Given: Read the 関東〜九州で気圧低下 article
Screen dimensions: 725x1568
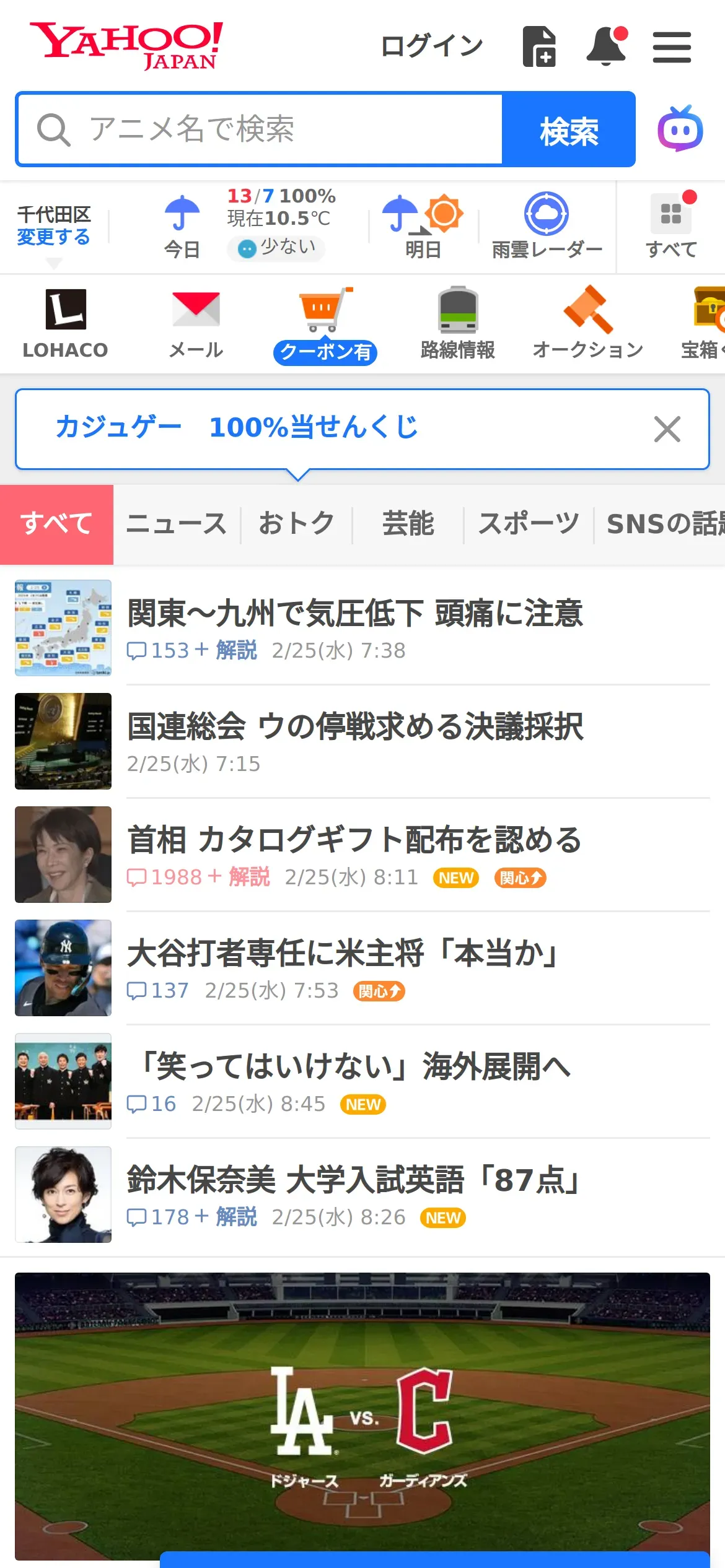Looking at the screenshot, I should click(x=354, y=614).
